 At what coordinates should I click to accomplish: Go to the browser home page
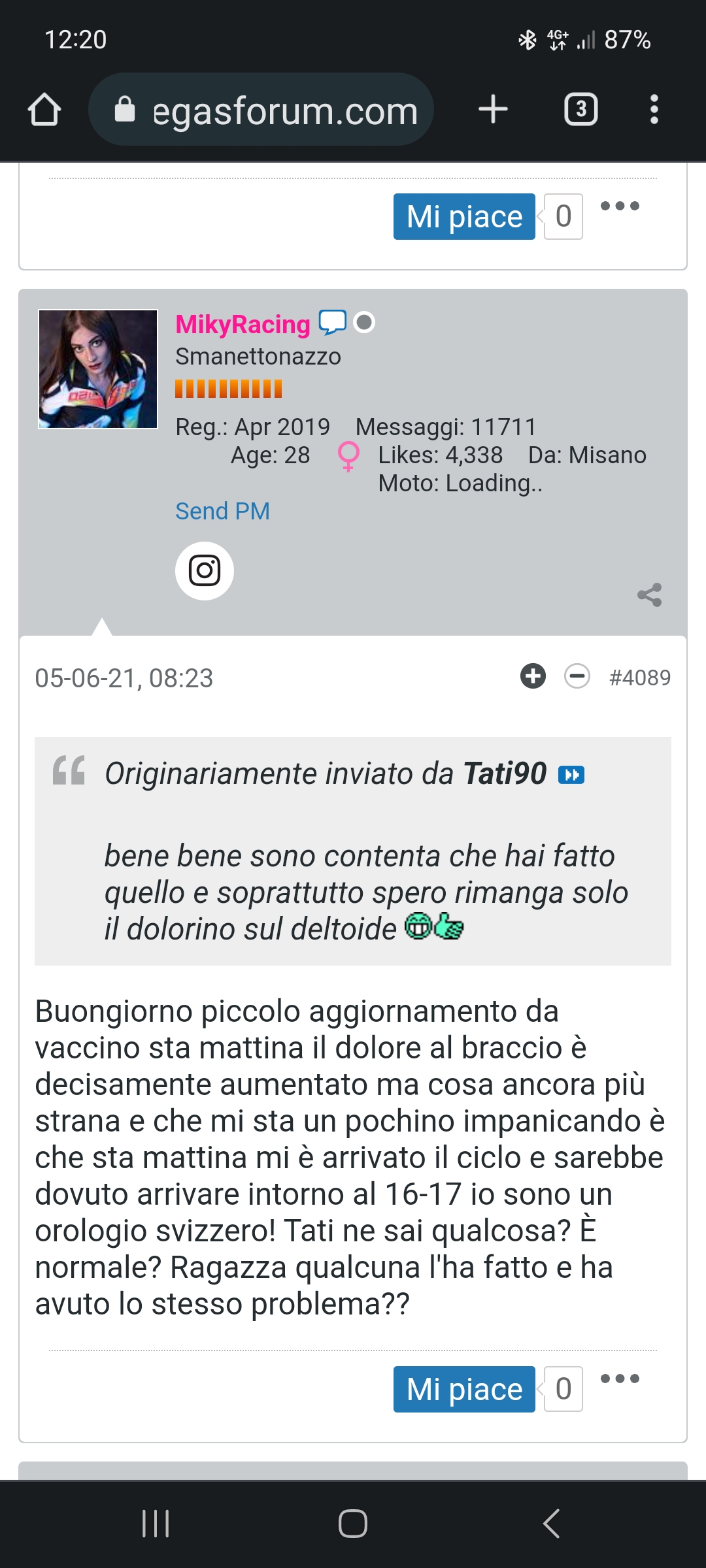pyautogui.click(x=44, y=109)
